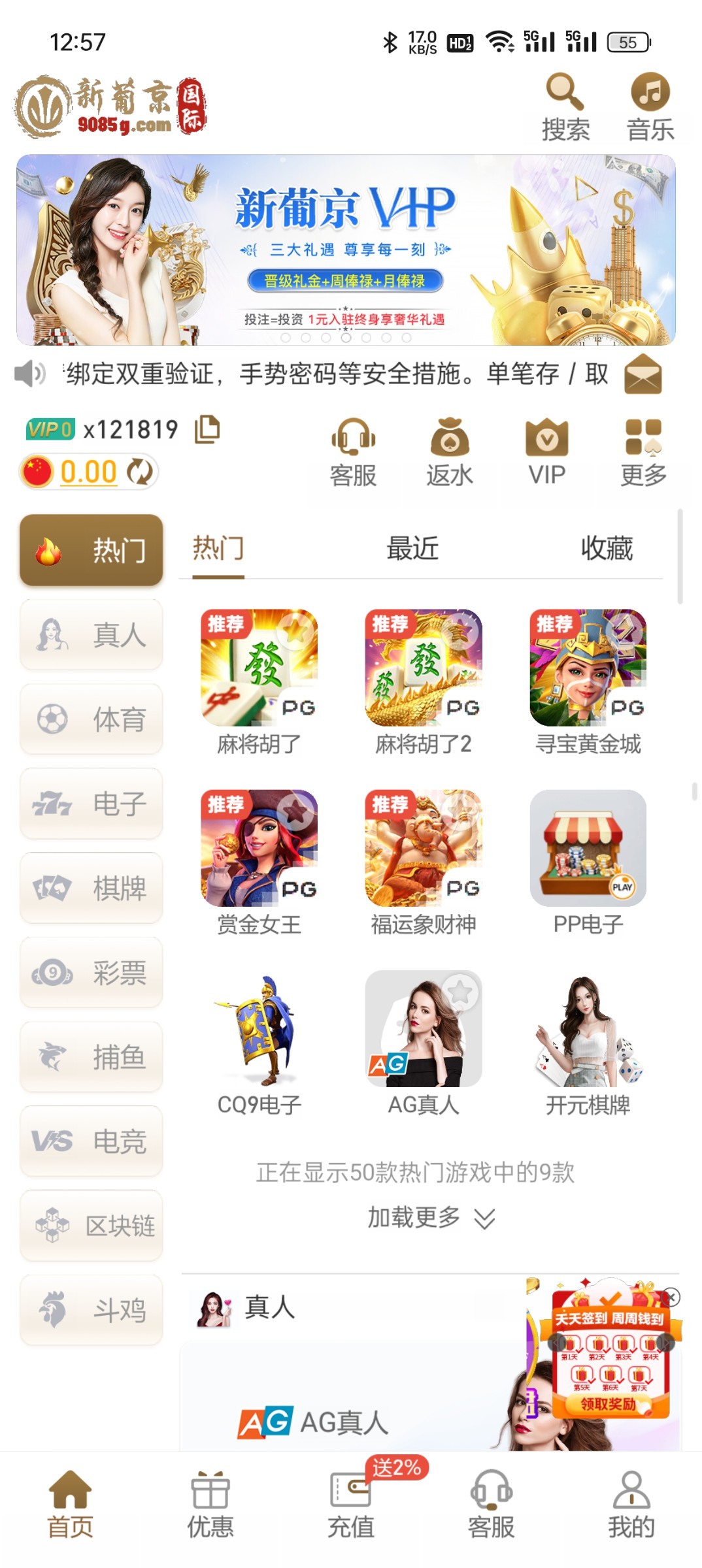Tap the 音乐 music icon

tap(650, 106)
